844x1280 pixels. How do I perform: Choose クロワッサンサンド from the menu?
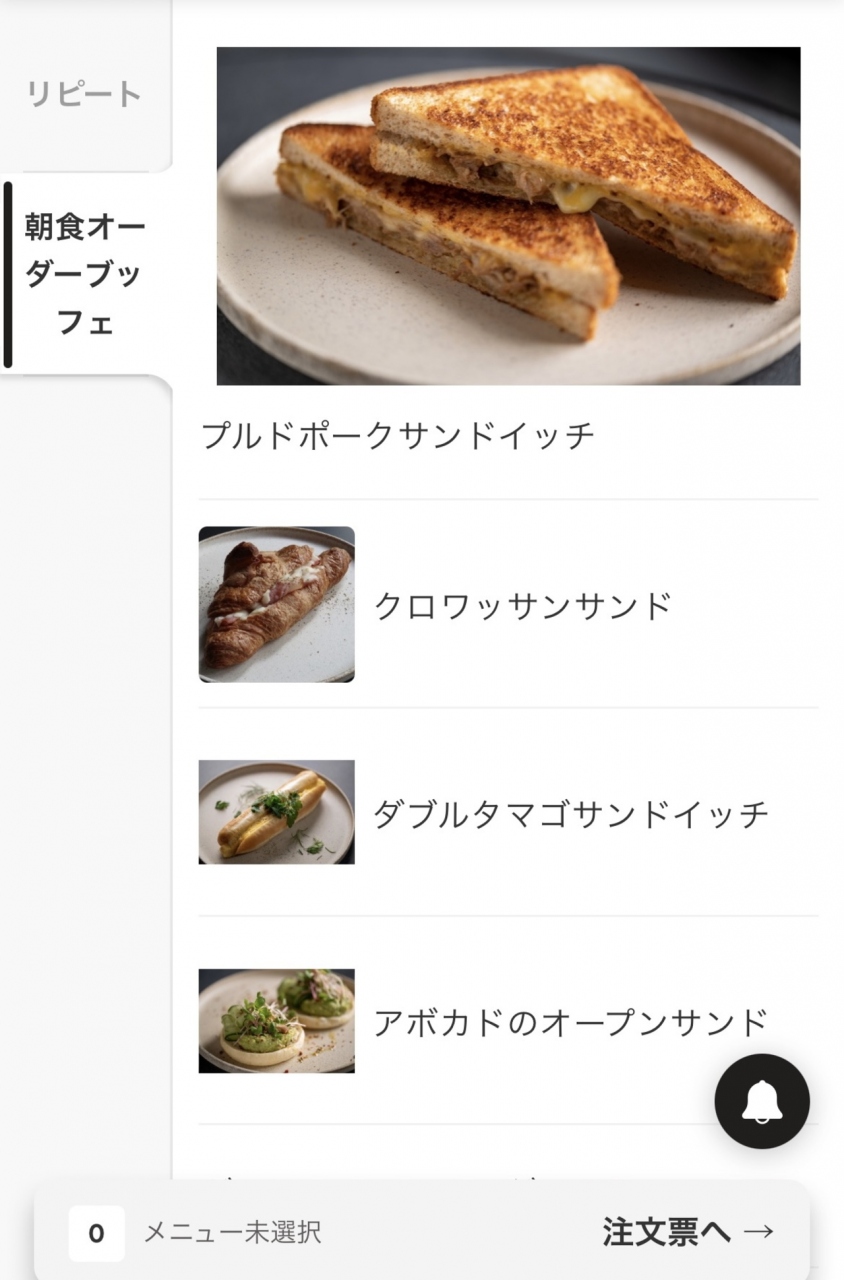[x=507, y=605]
